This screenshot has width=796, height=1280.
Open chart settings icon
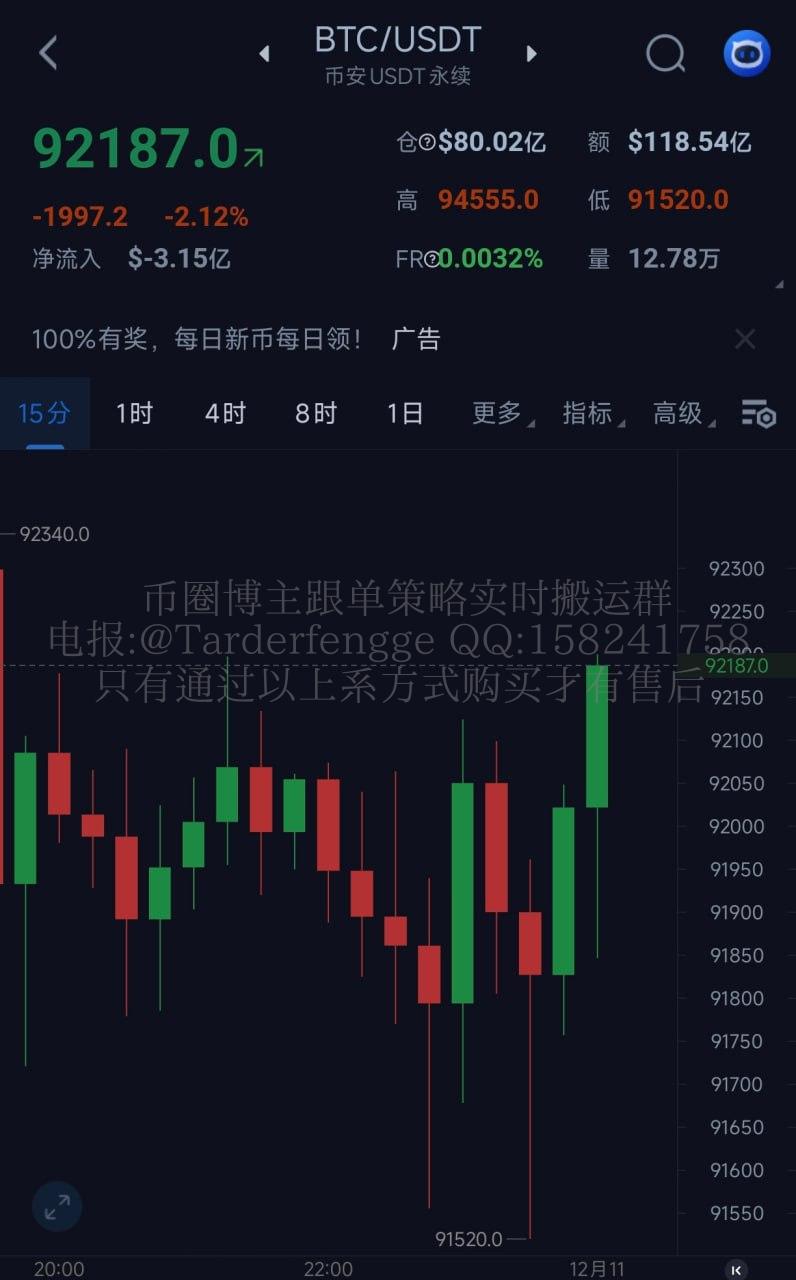758,413
